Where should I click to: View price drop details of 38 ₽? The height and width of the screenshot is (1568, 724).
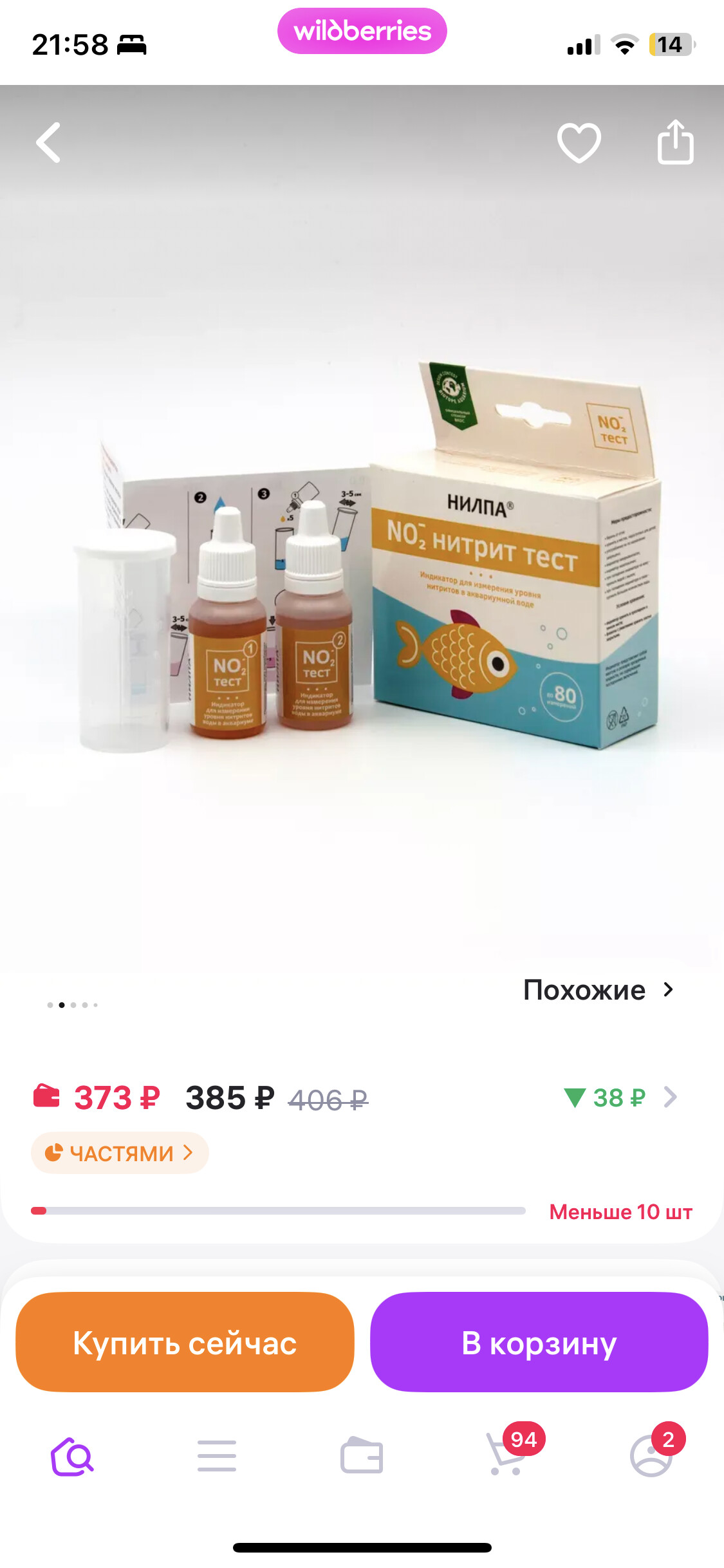tap(620, 1097)
